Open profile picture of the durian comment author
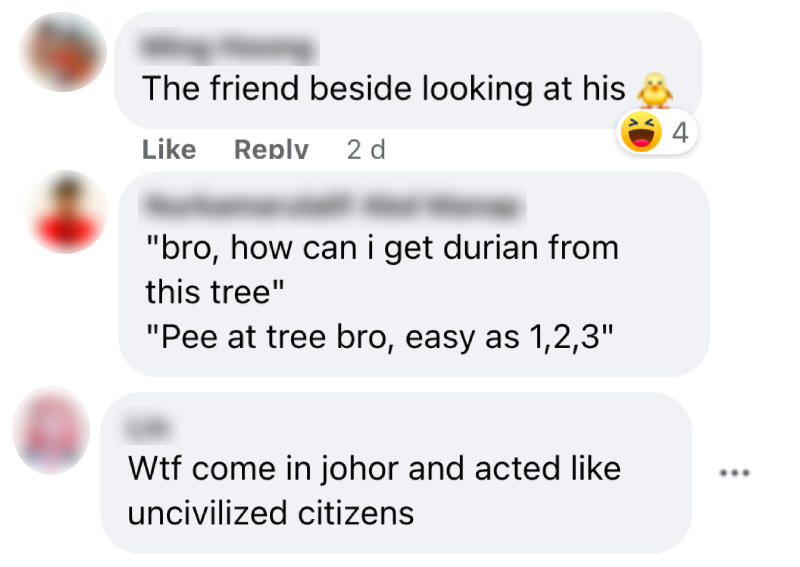Screen dimensions: 800x567 65,212
